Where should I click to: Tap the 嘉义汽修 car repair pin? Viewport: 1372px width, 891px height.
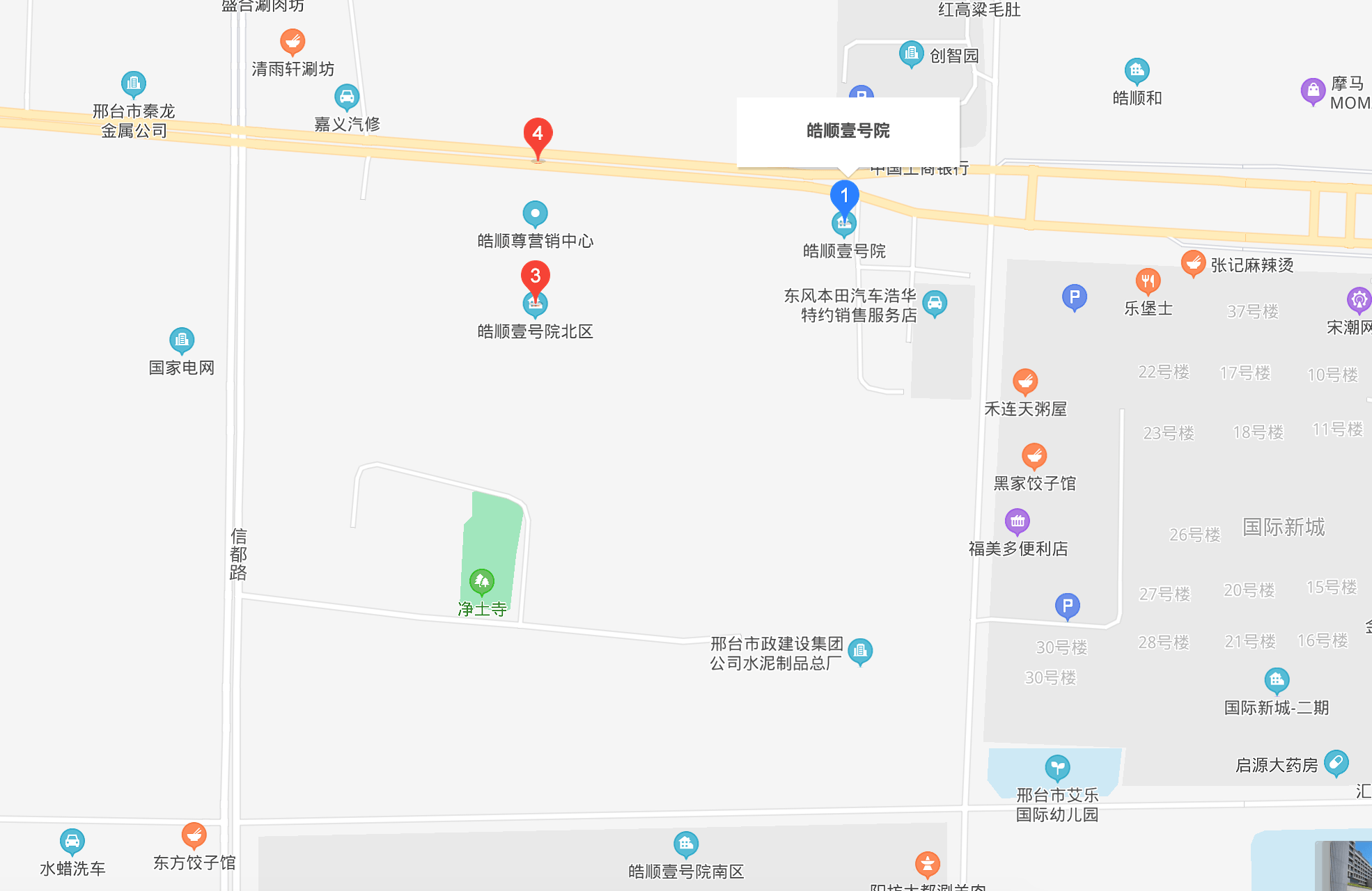point(346,97)
